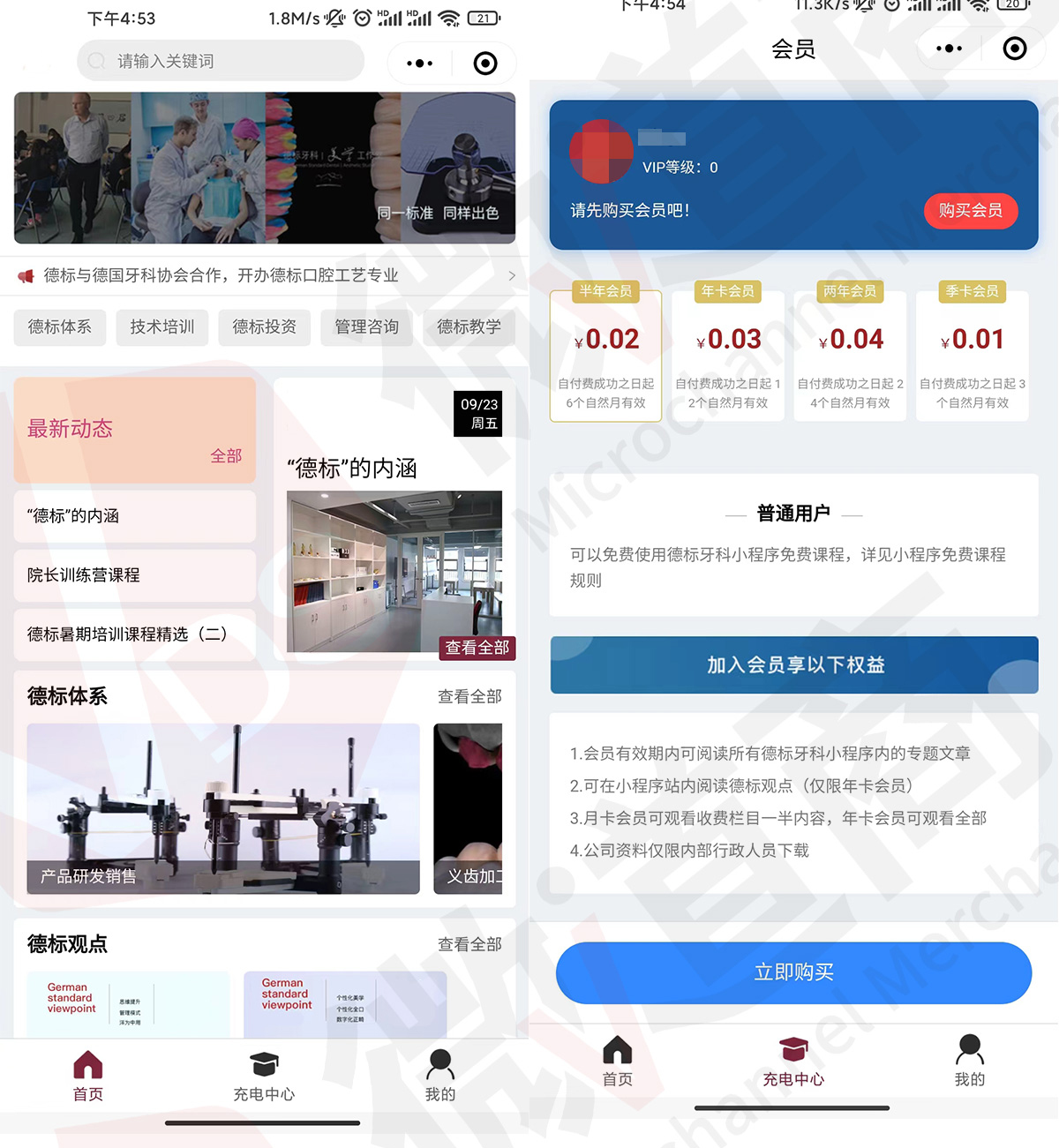Open 德标暑期培训课程精选（二） row
This screenshot has width=1059, height=1148.
134,634
